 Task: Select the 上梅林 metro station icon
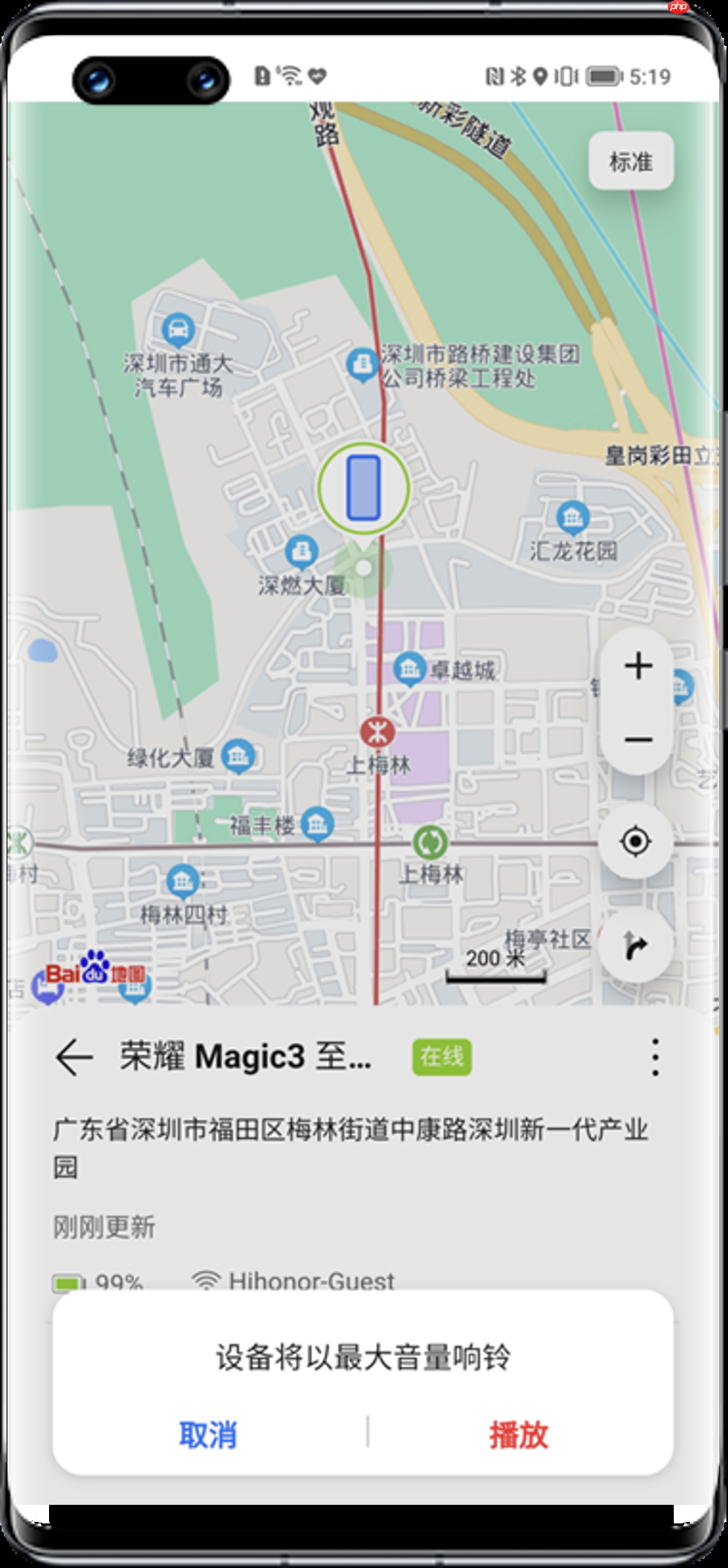coord(380,730)
